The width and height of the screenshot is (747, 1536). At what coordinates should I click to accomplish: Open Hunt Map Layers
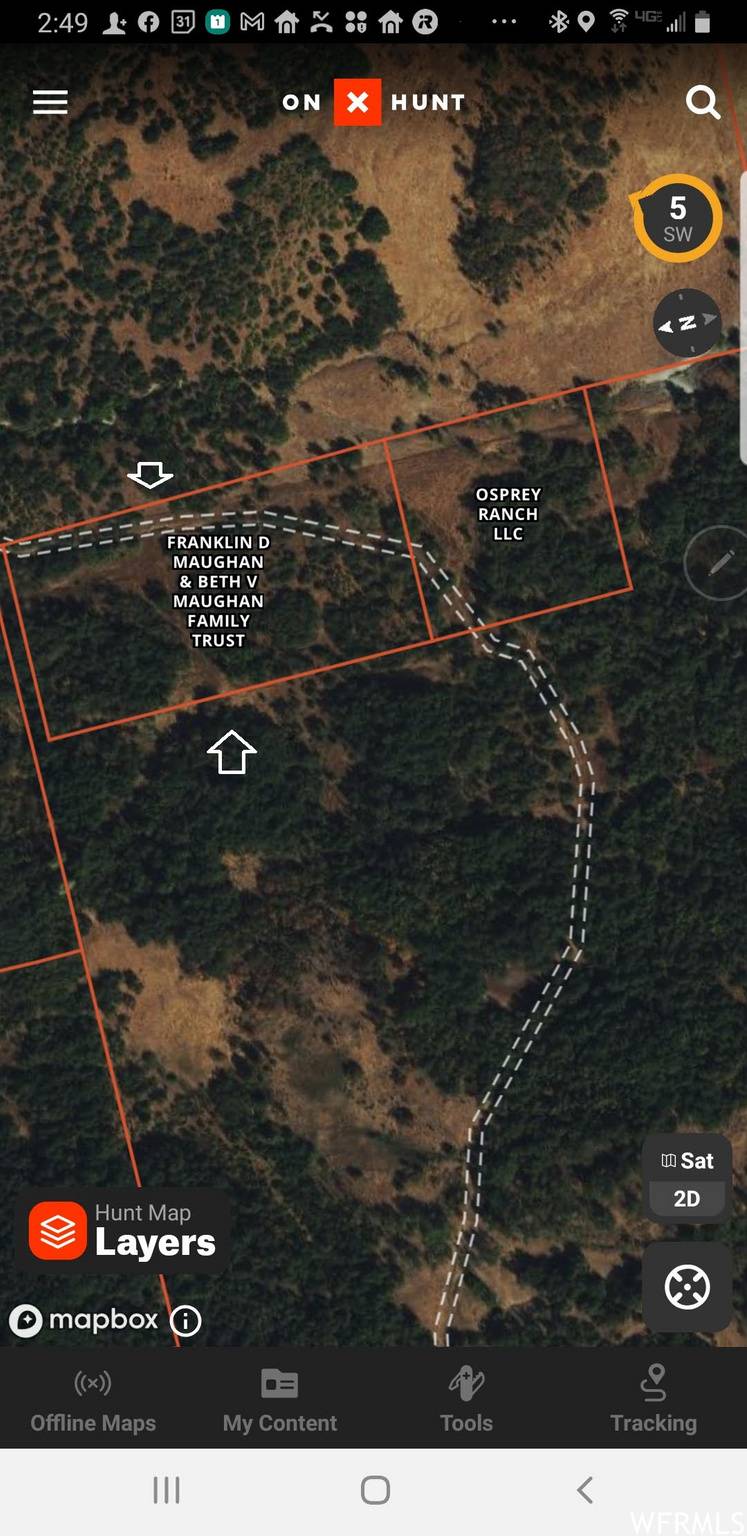tap(123, 1231)
